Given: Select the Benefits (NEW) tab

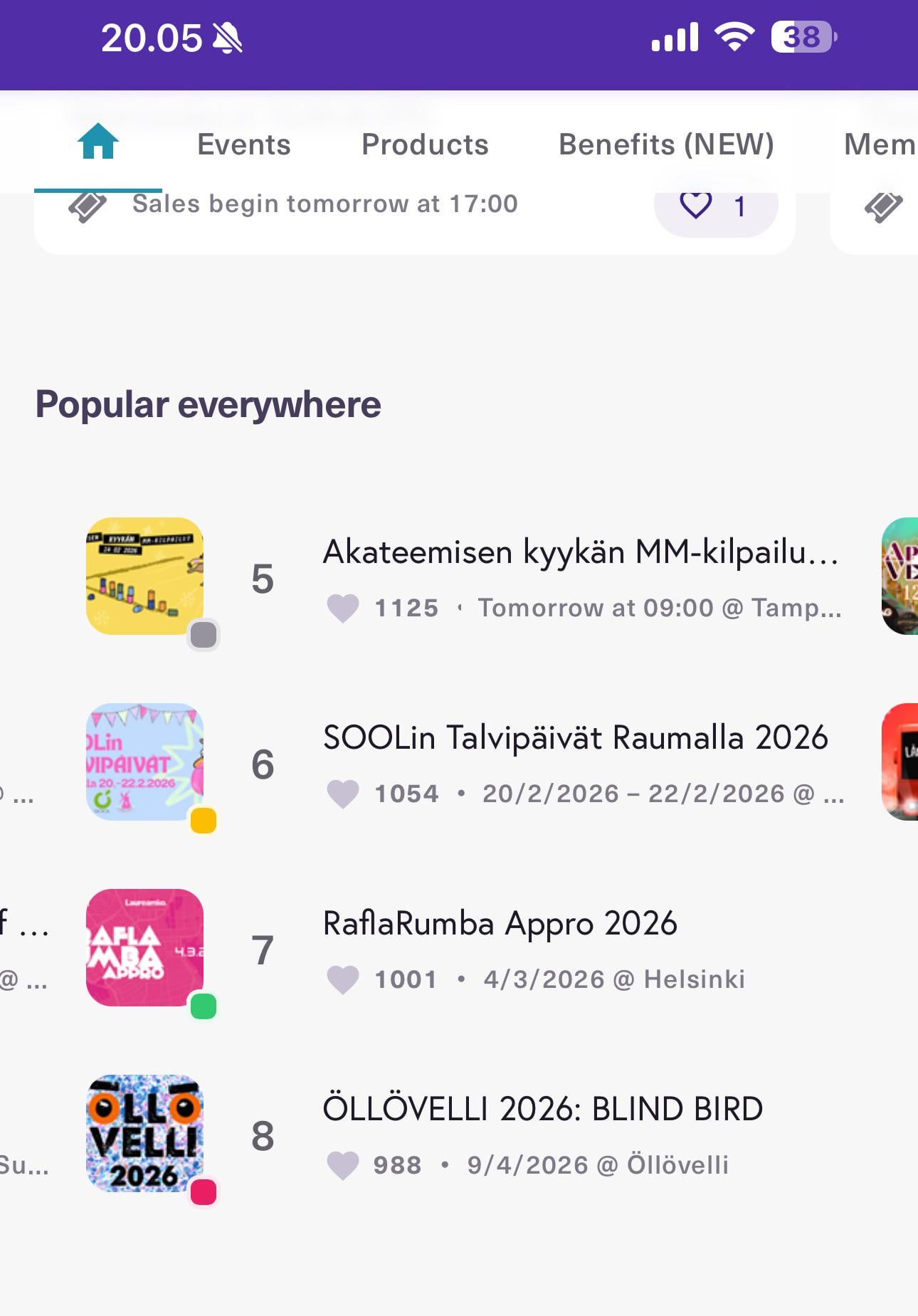Looking at the screenshot, I should (x=666, y=144).
